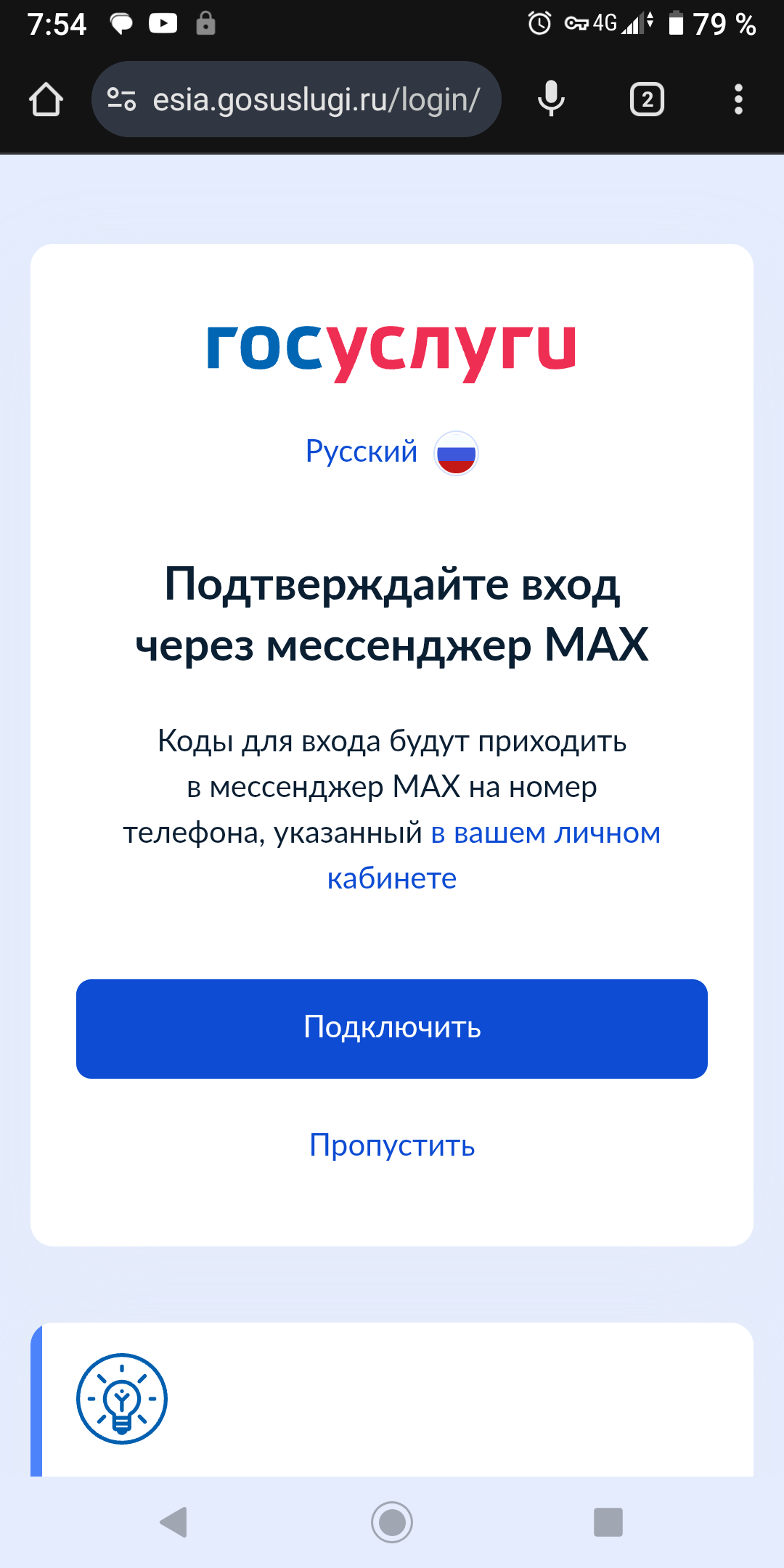
Task: Change language from Русский
Action: pyautogui.click(x=391, y=452)
